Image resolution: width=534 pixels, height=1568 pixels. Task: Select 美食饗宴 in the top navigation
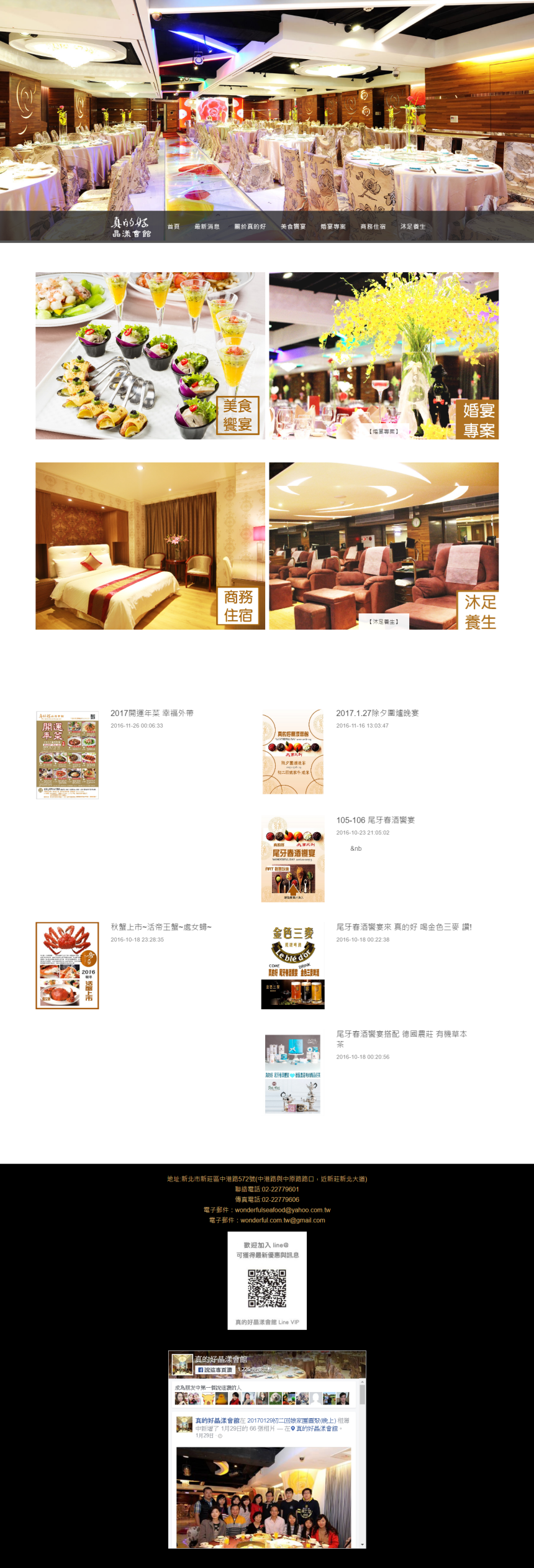(293, 227)
